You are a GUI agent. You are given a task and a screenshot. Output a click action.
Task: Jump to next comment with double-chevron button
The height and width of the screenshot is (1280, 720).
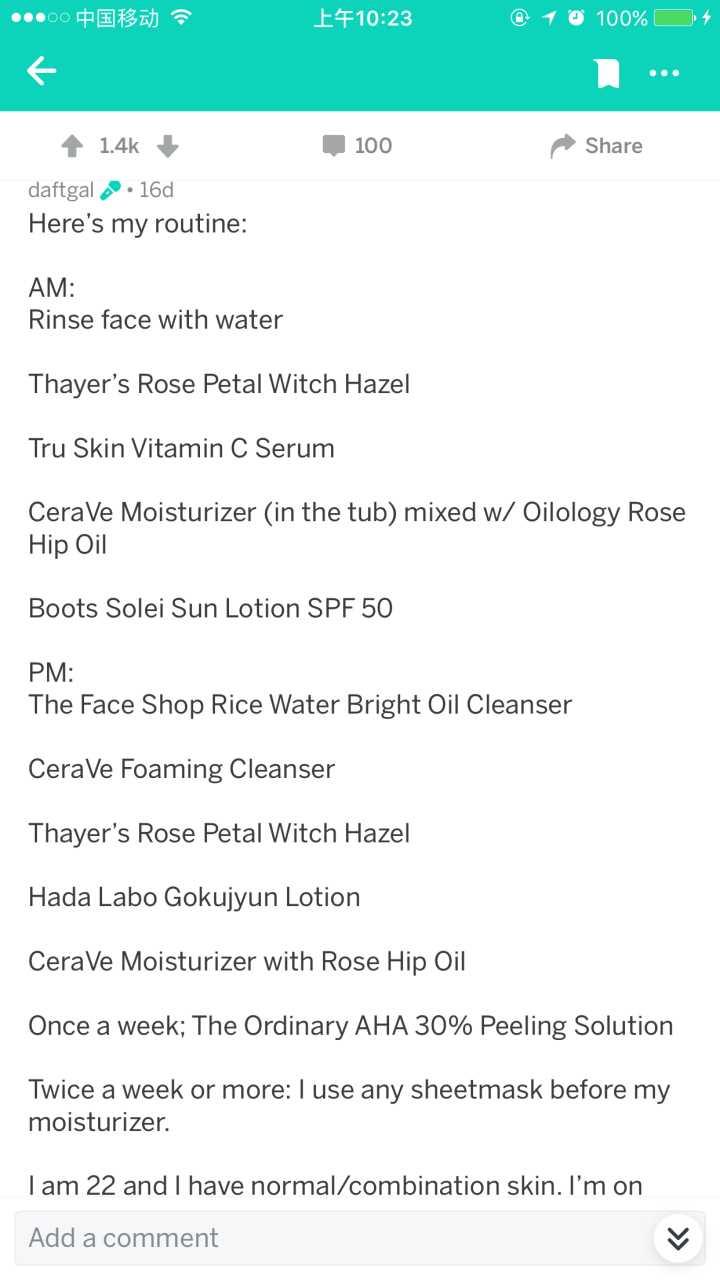[x=678, y=1239]
